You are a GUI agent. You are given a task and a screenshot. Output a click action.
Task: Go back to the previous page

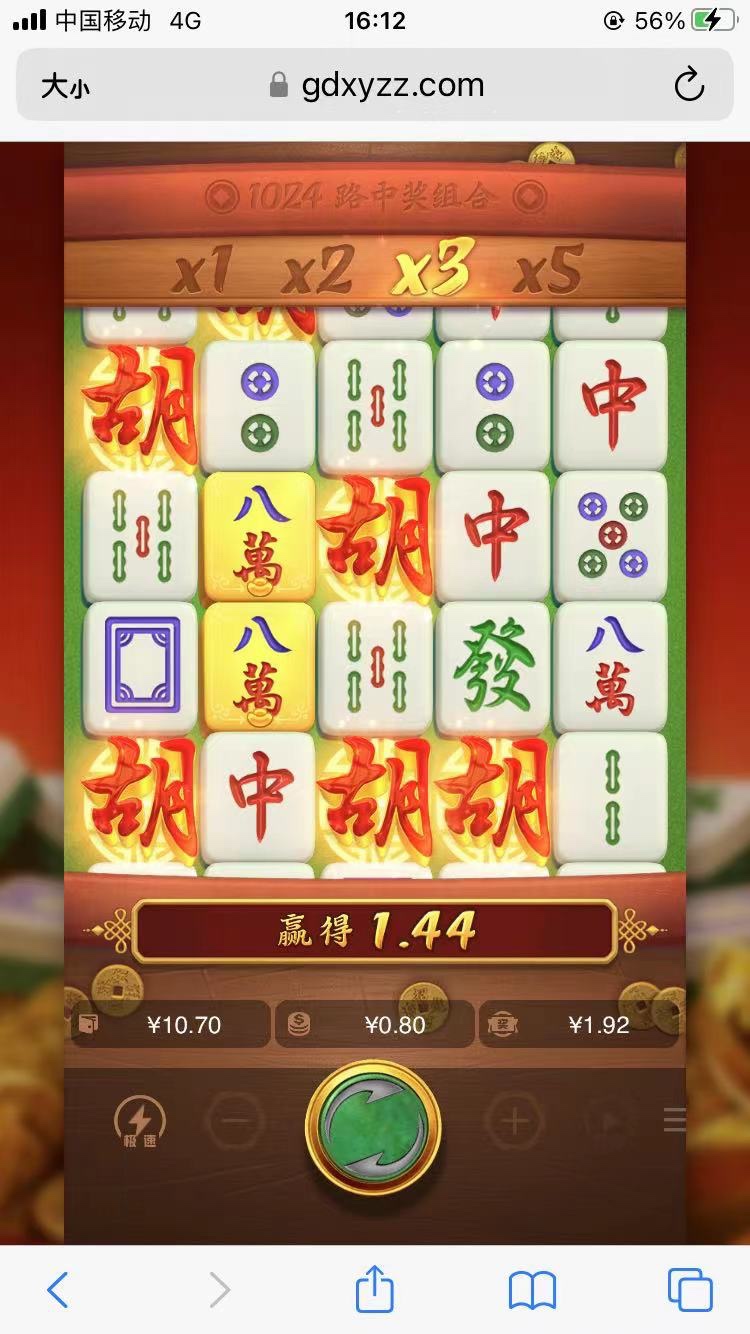58,1290
